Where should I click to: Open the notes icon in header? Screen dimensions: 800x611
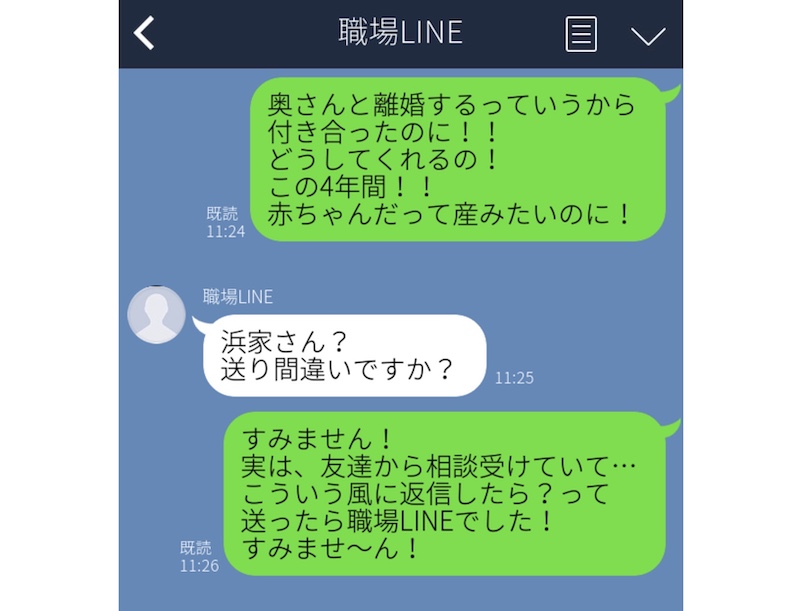[x=581, y=34]
